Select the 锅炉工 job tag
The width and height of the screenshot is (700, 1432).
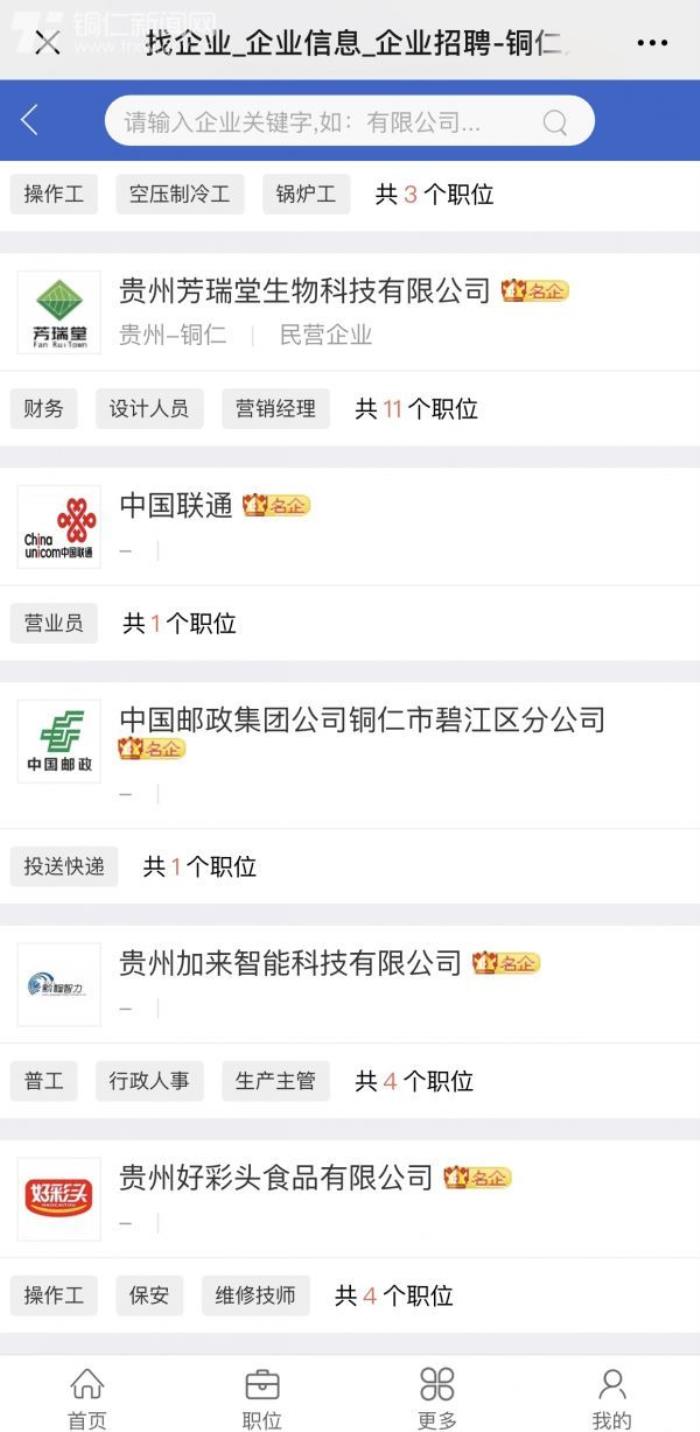coord(306,194)
